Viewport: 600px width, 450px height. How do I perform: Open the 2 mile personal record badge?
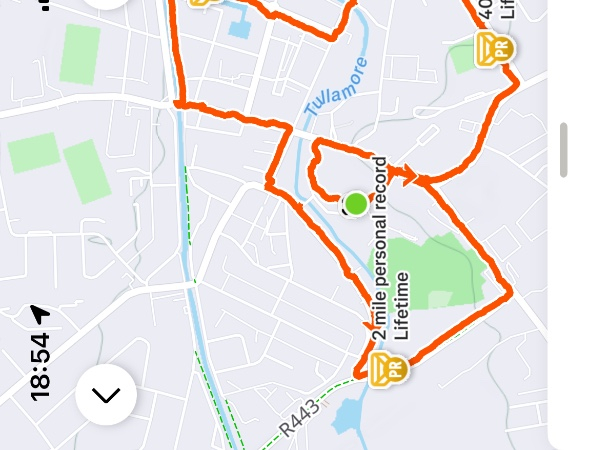pyautogui.click(x=390, y=371)
